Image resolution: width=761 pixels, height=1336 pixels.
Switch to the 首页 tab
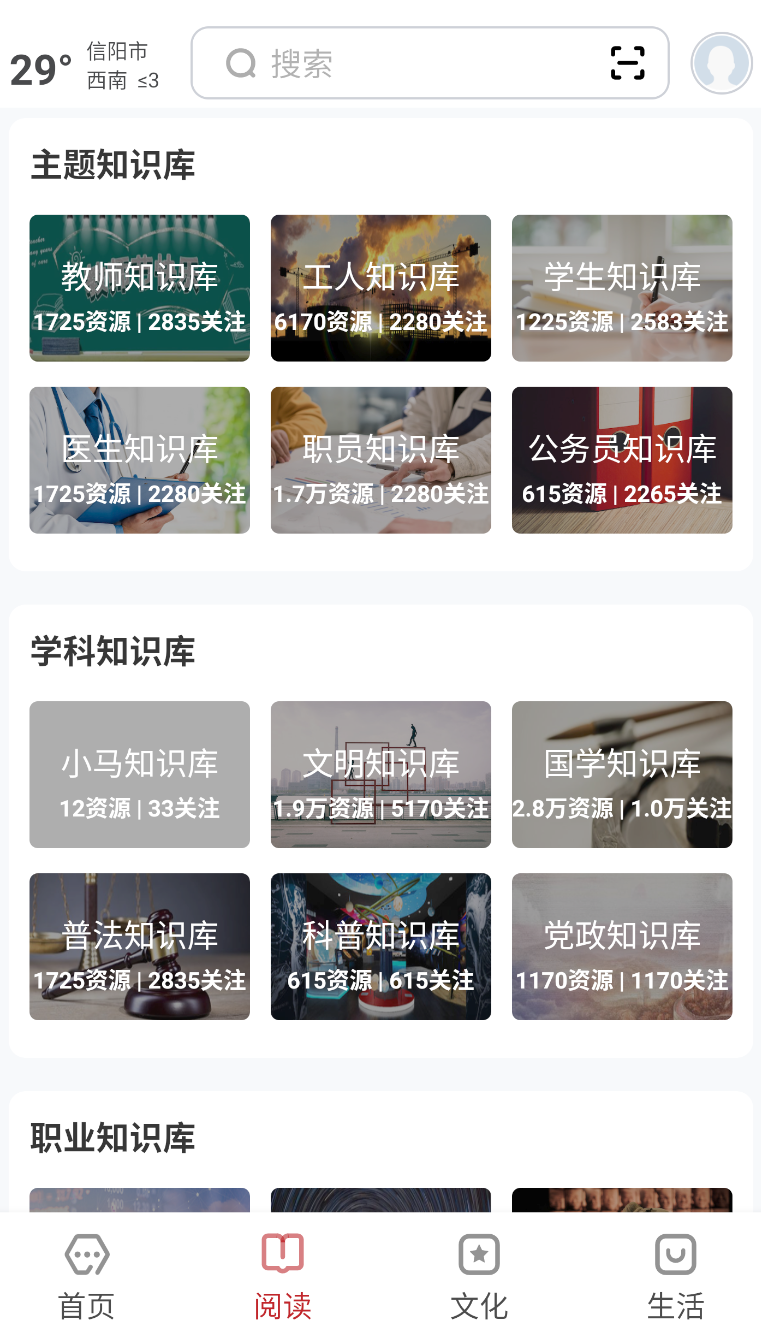(x=87, y=1276)
